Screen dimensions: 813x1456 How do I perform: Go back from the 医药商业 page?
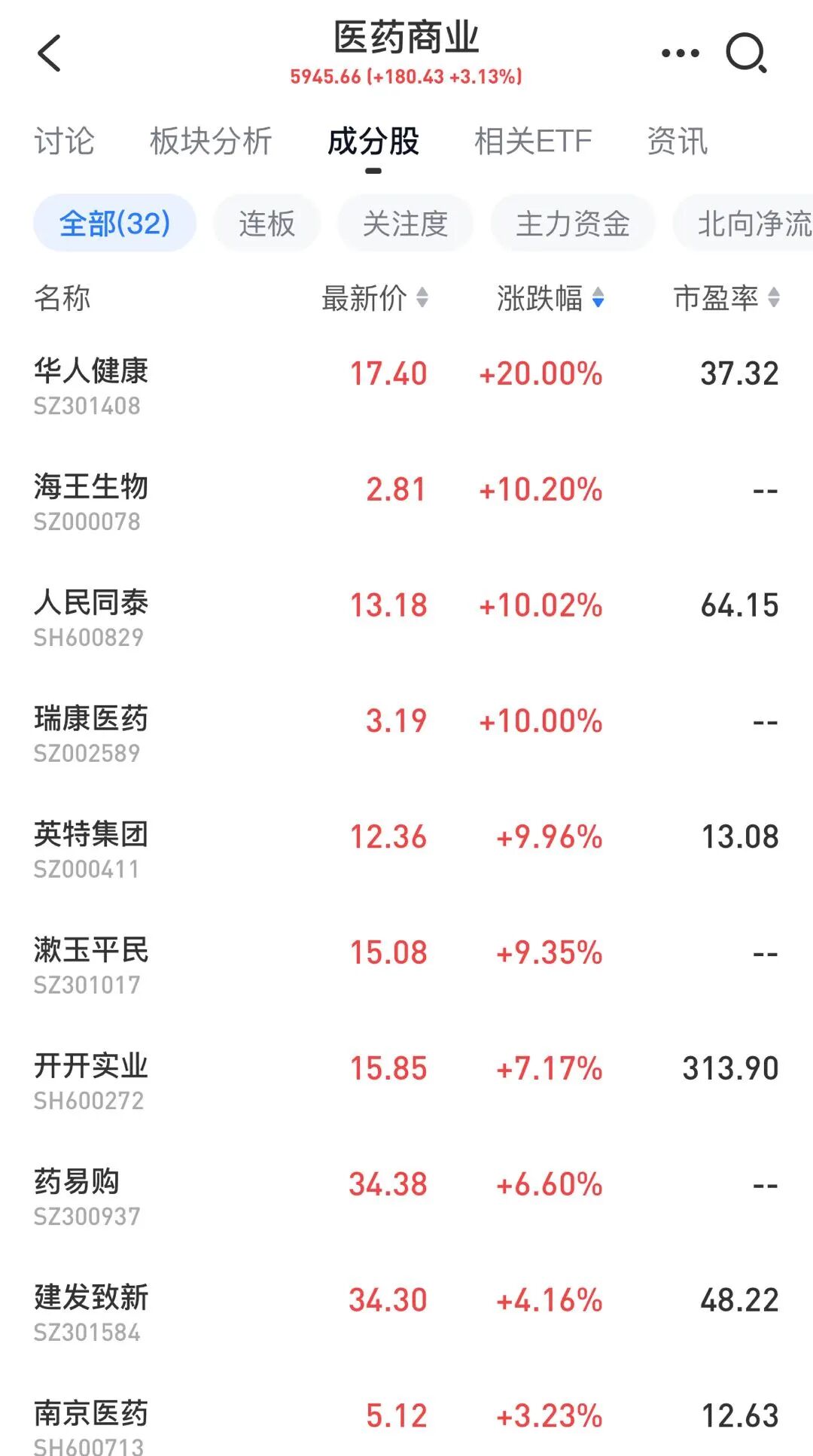click(50, 53)
